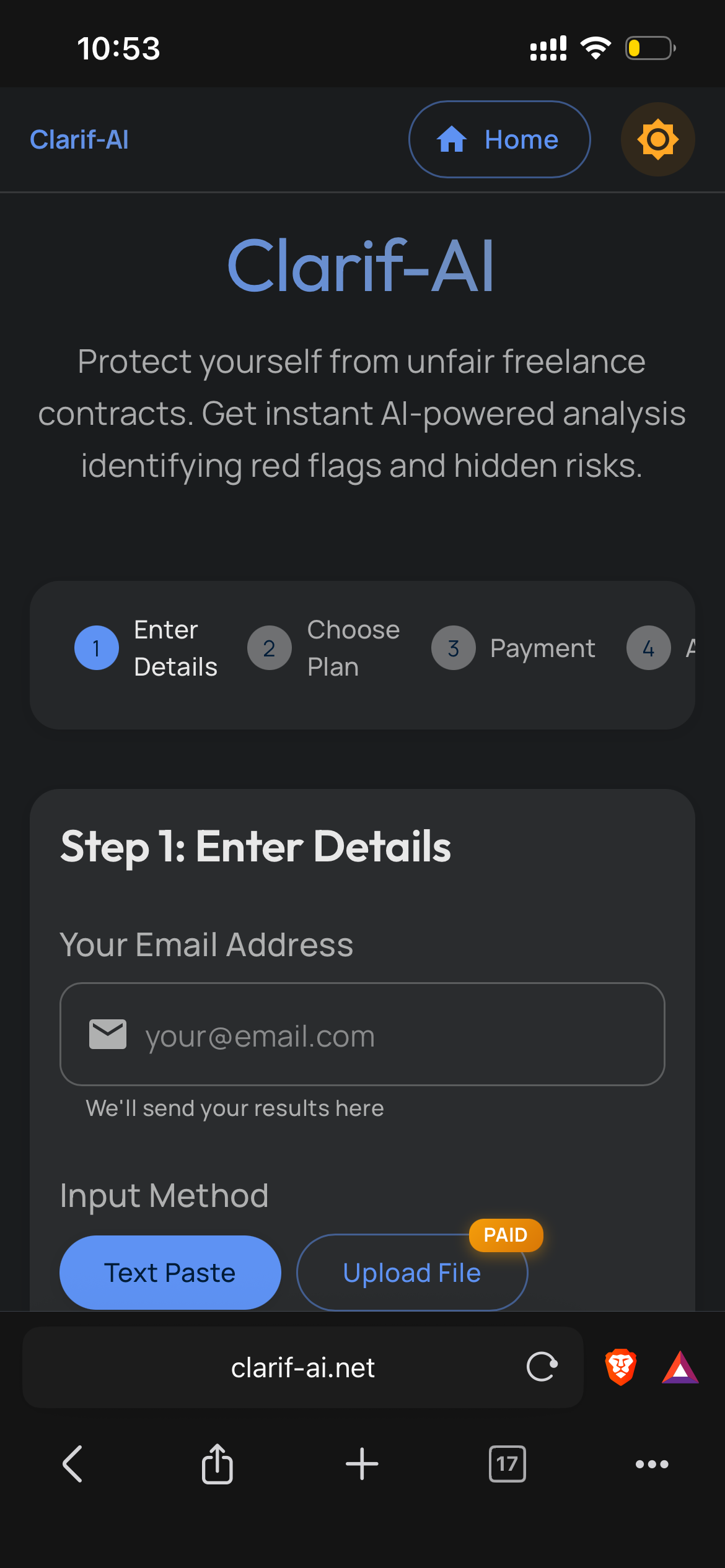Screen dimensions: 725x1568
Task: Reload the page in the browser
Action: point(542,1367)
